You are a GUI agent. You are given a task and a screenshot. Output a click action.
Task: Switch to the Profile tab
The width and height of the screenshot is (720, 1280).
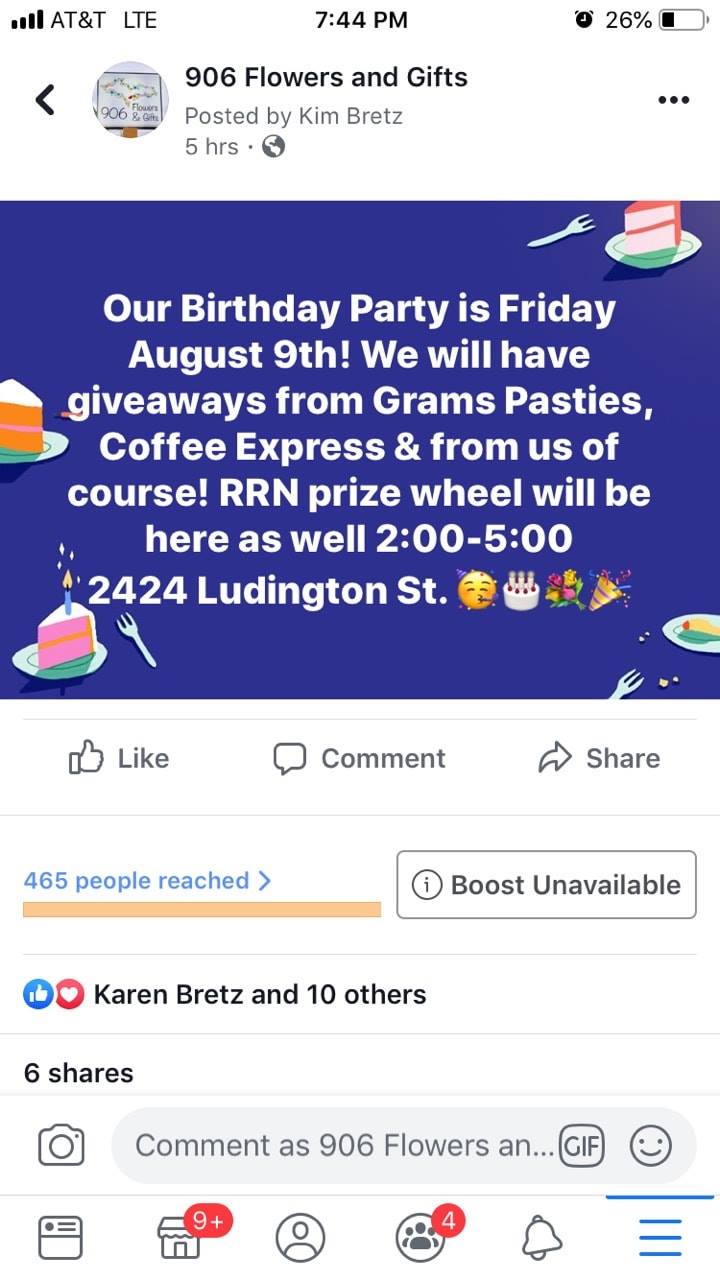pyautogui.click(x=300, y=1238)
